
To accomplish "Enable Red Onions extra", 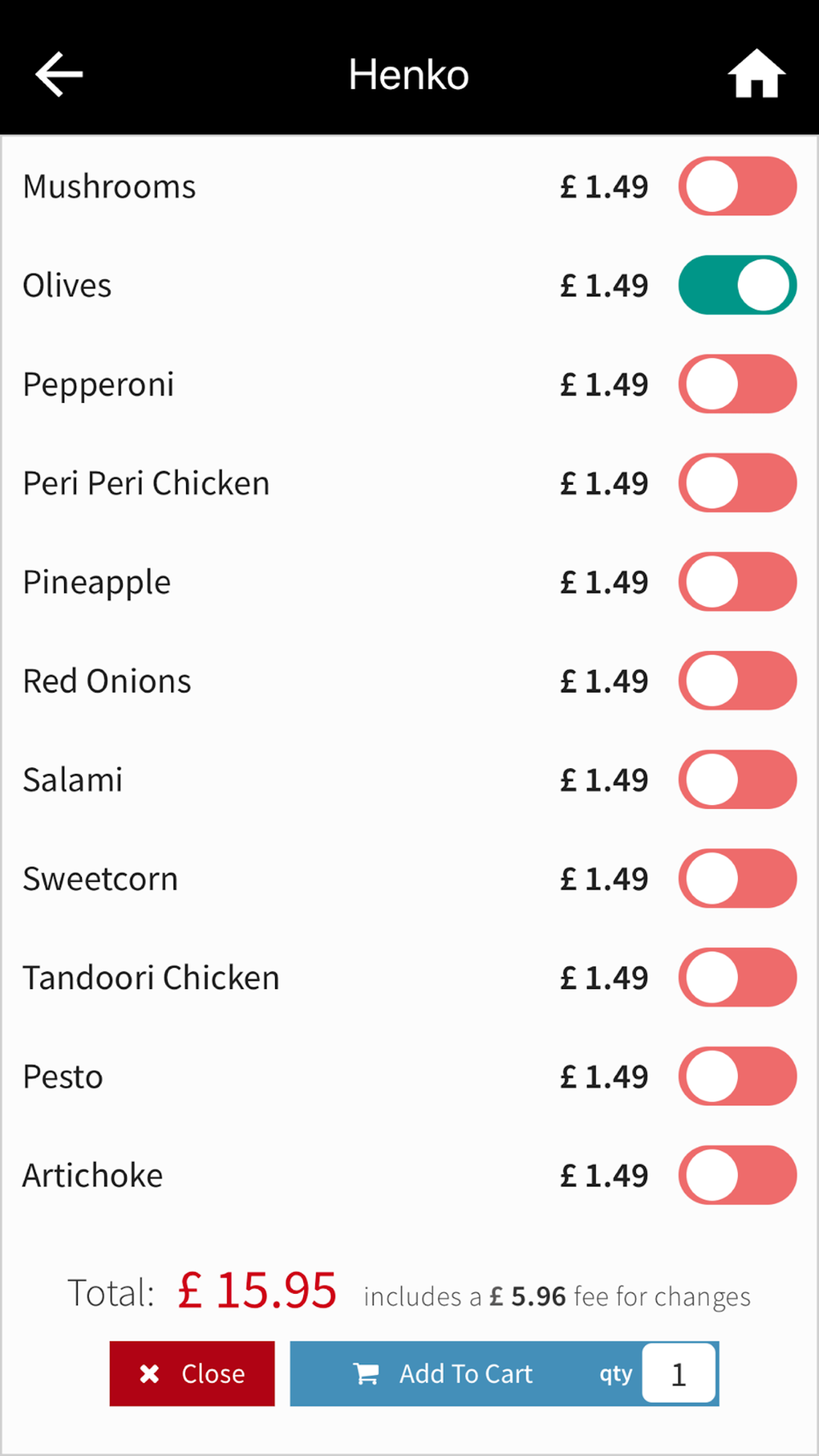I will [x=737, y=681].
